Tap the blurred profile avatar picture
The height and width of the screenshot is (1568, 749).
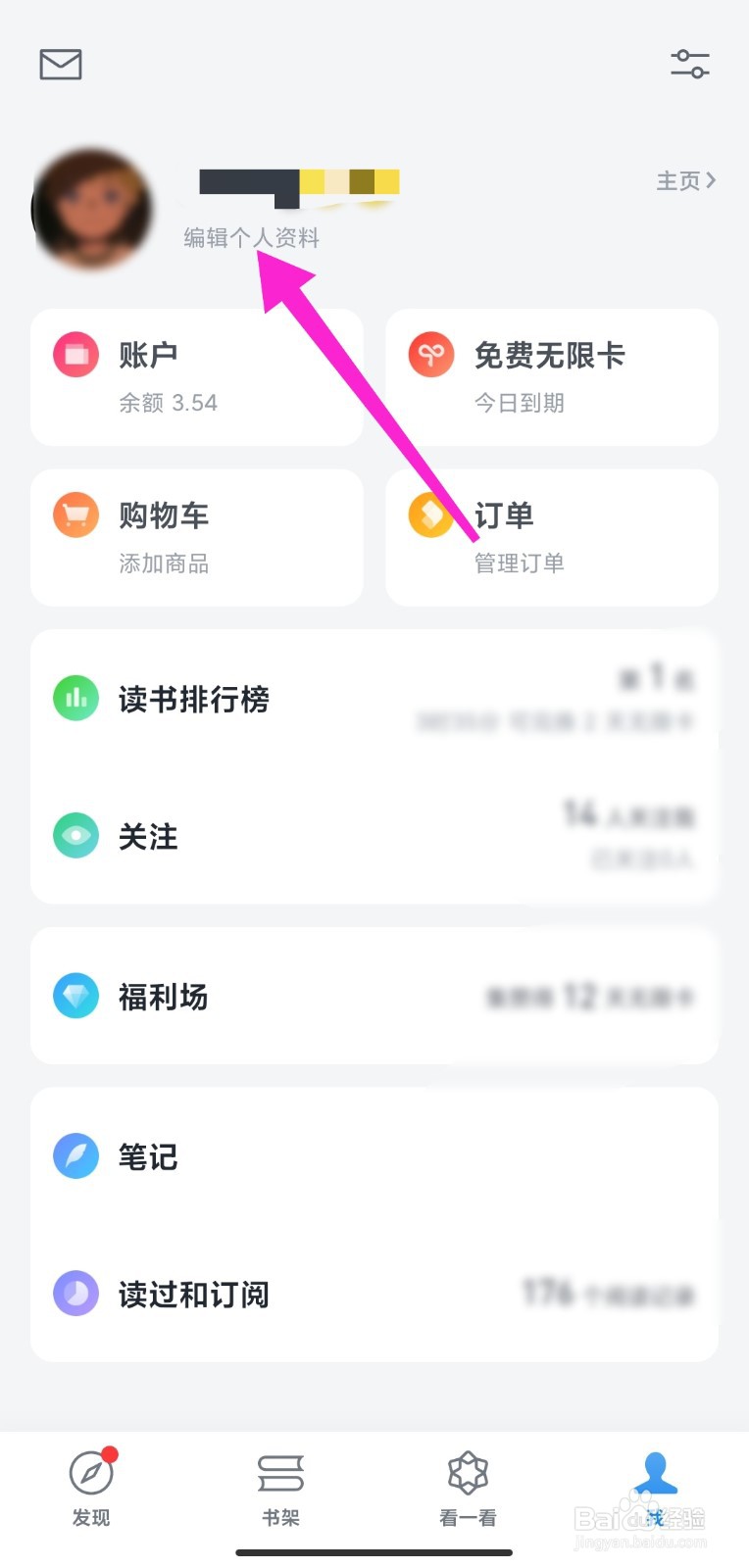point(91,209)
